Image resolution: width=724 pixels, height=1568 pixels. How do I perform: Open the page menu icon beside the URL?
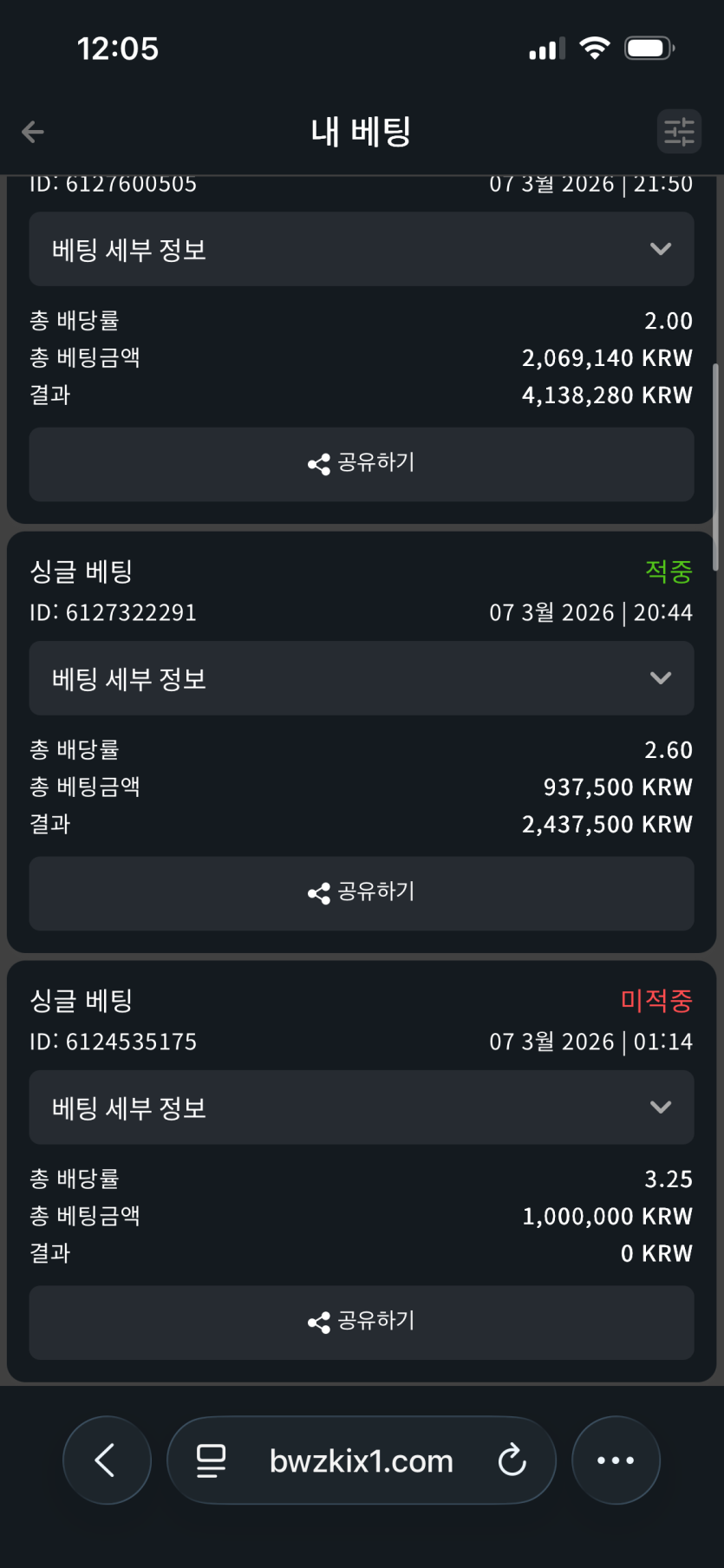(211, 1460)
